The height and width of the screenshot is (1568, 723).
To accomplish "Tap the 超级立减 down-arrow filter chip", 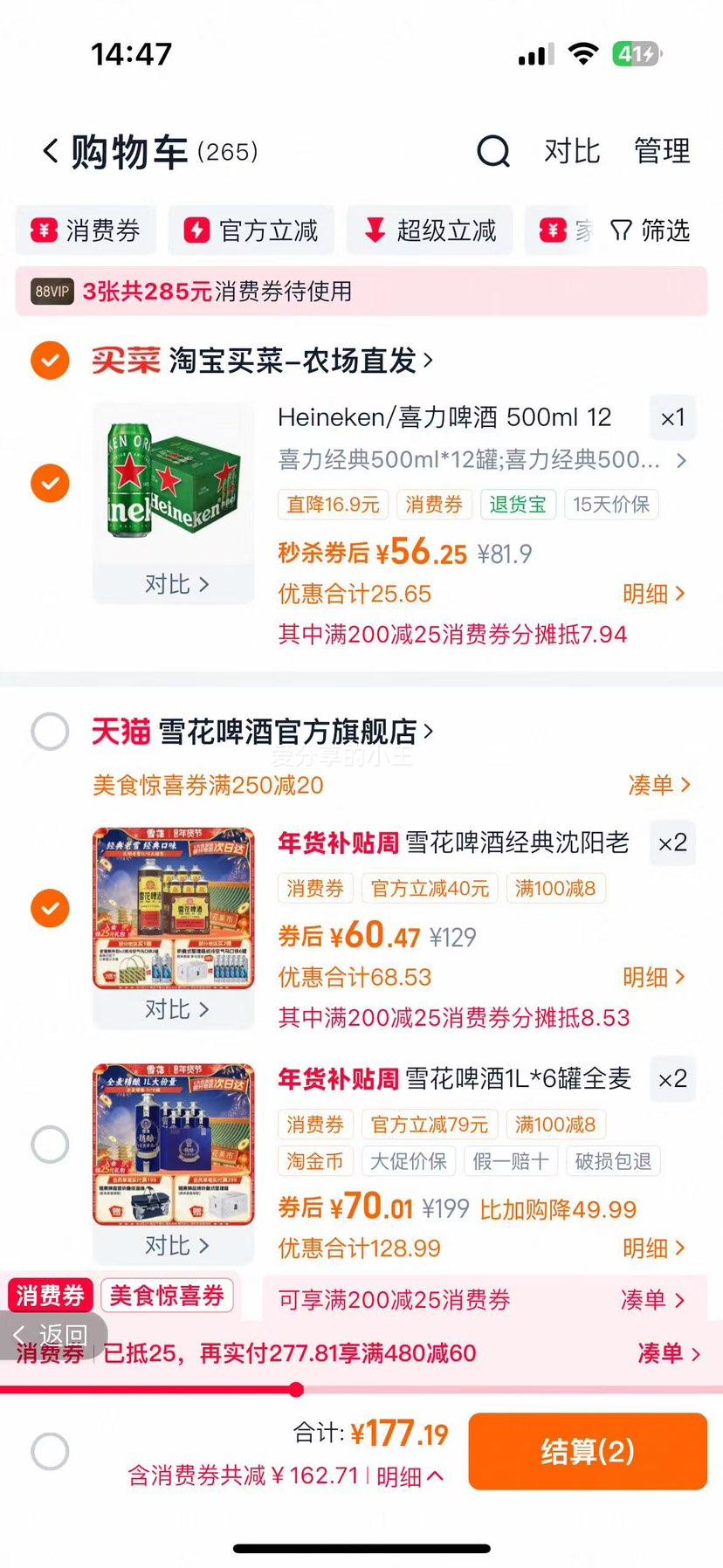I will click(x=429, y=230).
